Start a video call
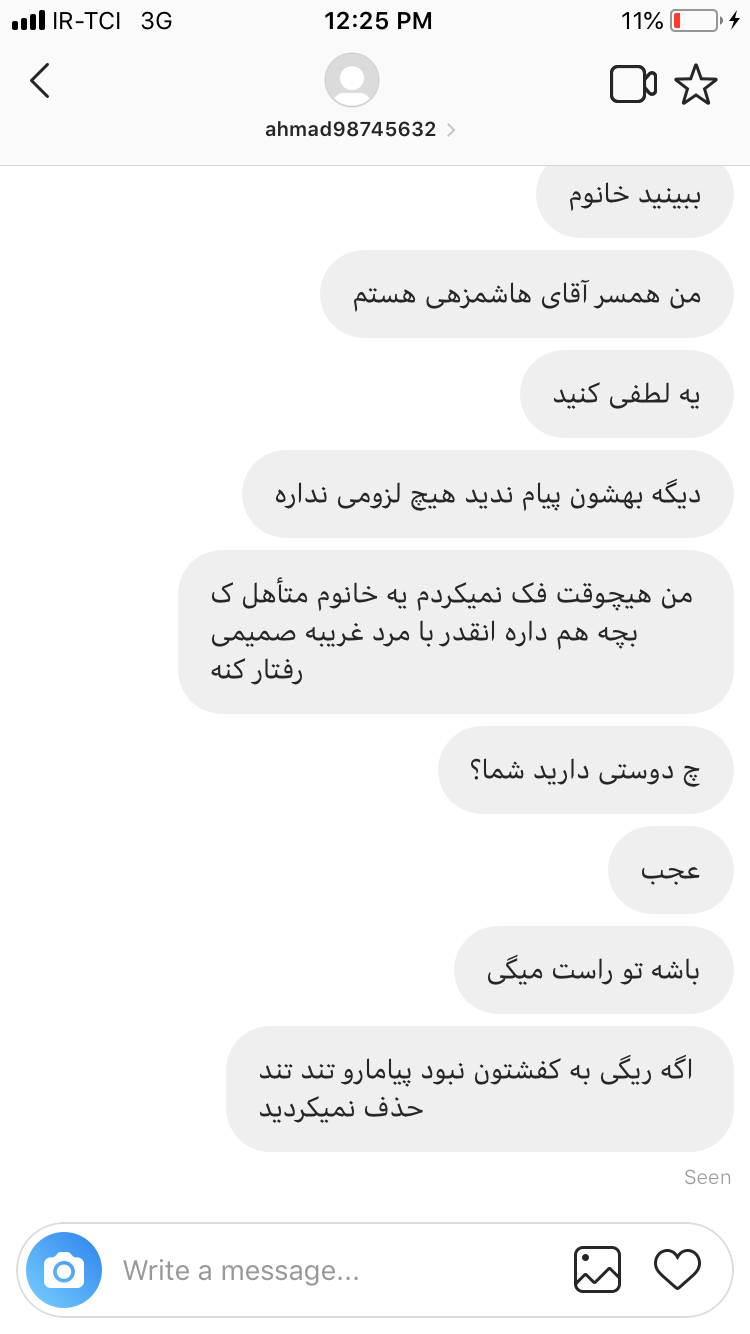Screen dimensions: 750x1334 pos(633,86)
